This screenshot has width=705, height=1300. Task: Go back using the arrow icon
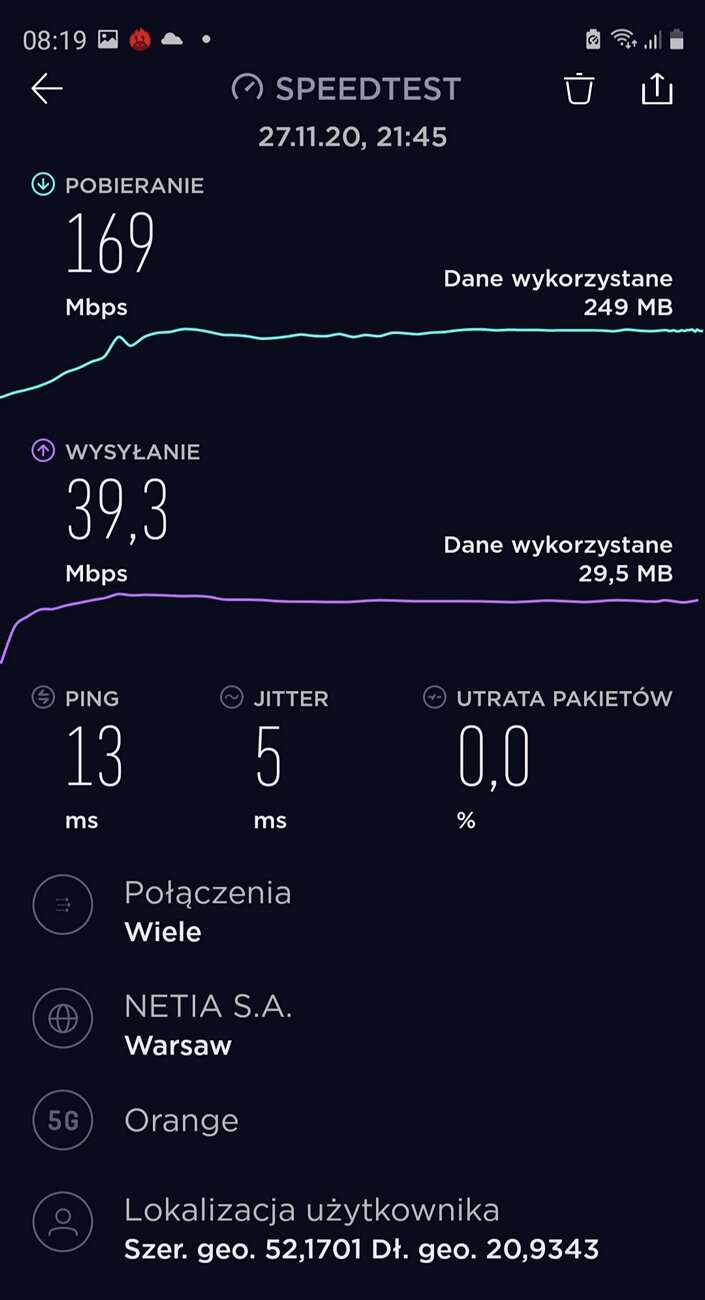point(47,89)
